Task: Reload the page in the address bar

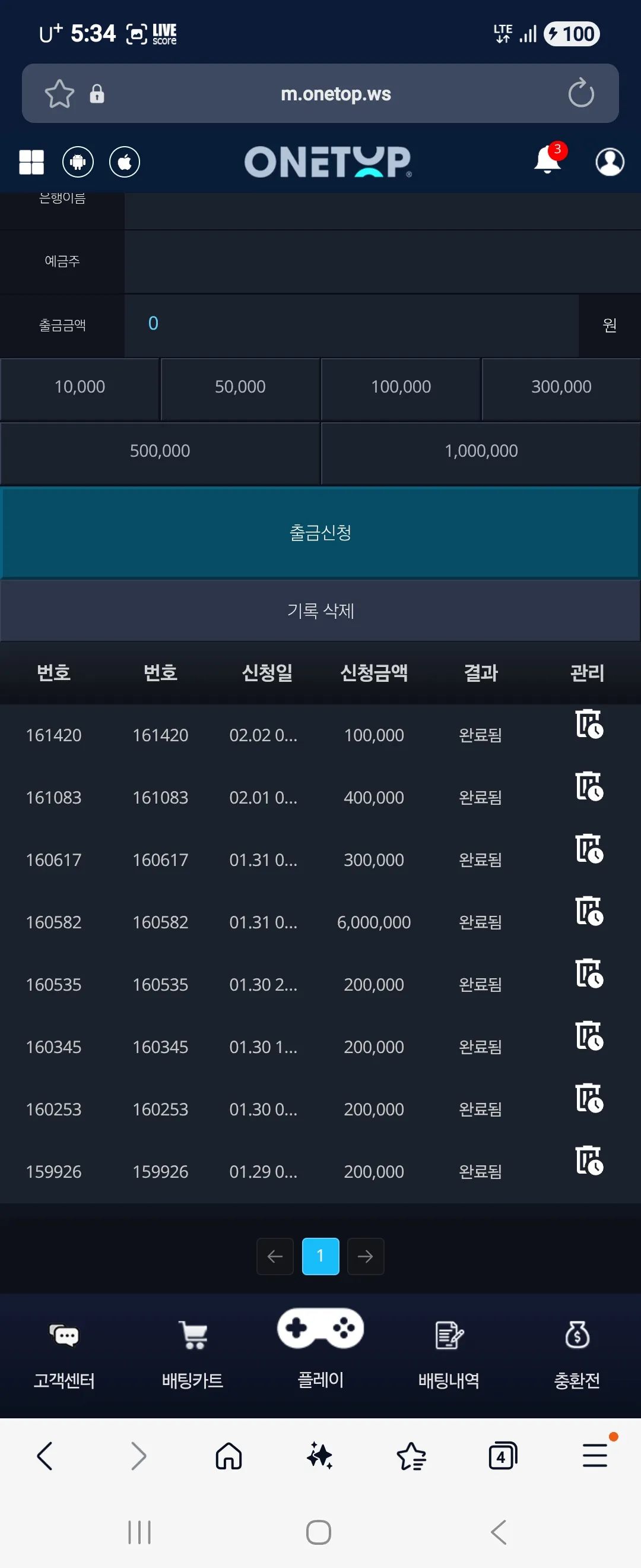Action: [x=581, y=93]
